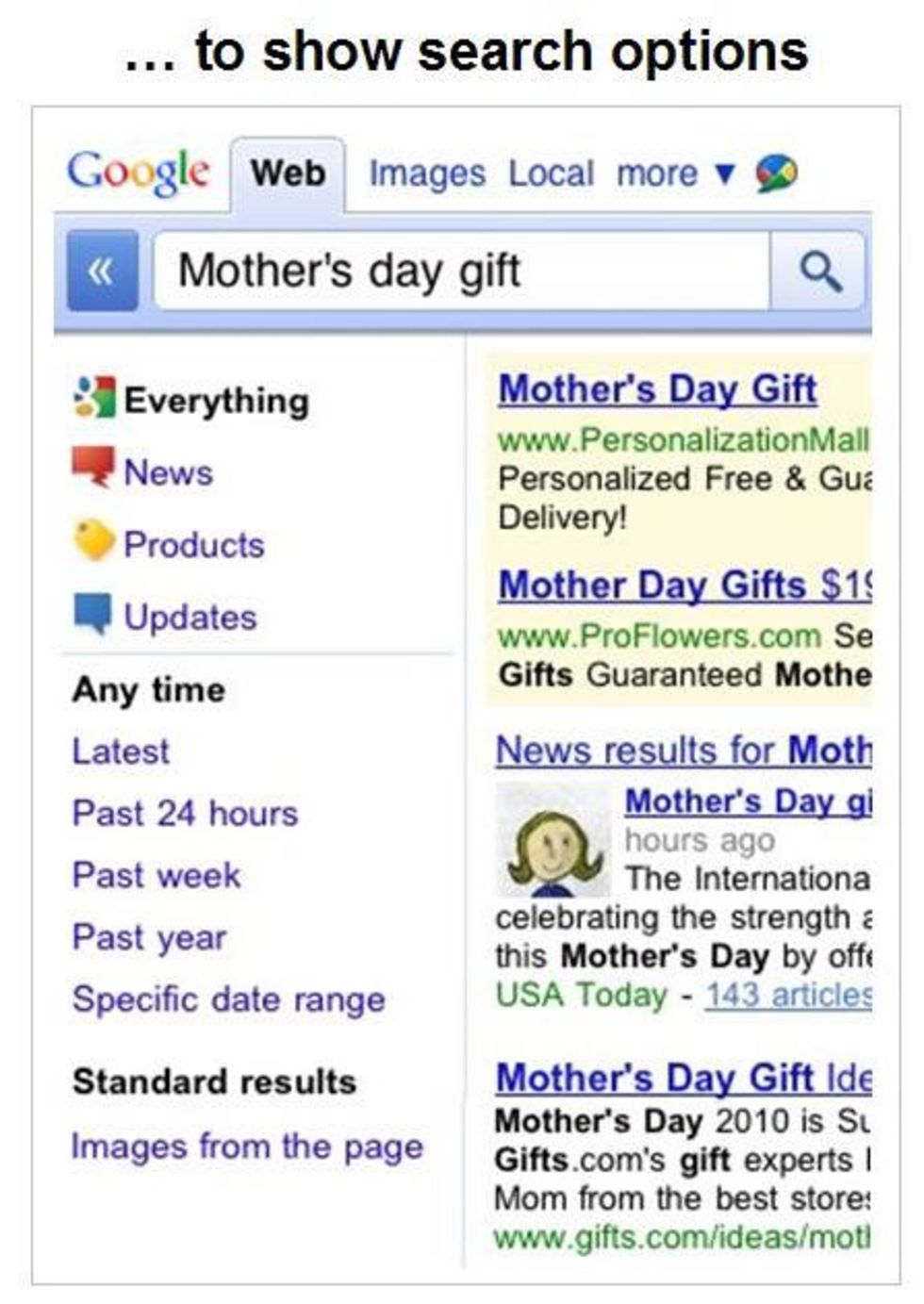Screen dimensions: 924x1304
Task: Open the Mother's Day Gift ad link
Action: coord(657,389)
